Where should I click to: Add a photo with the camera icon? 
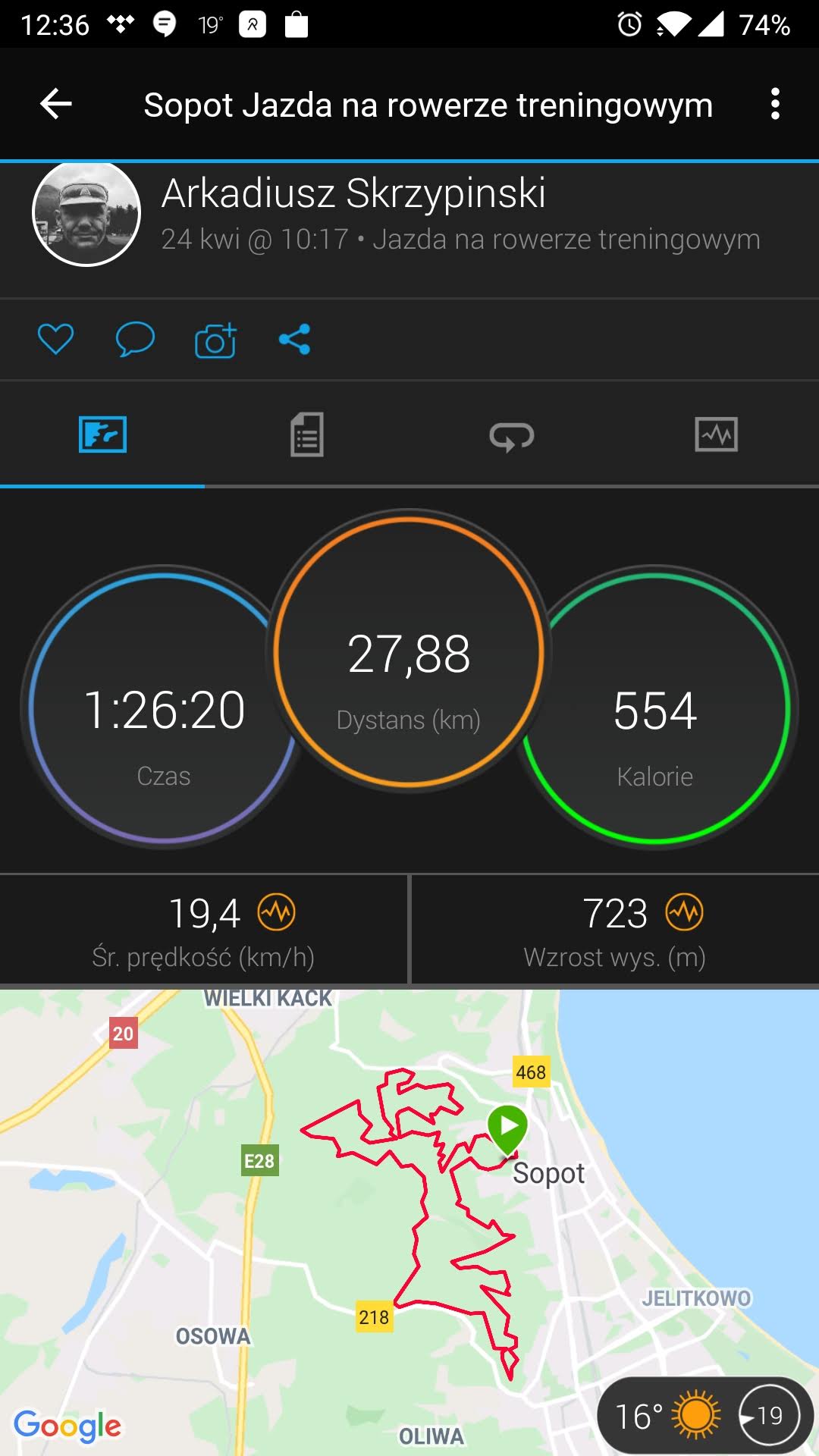point(215,340)
